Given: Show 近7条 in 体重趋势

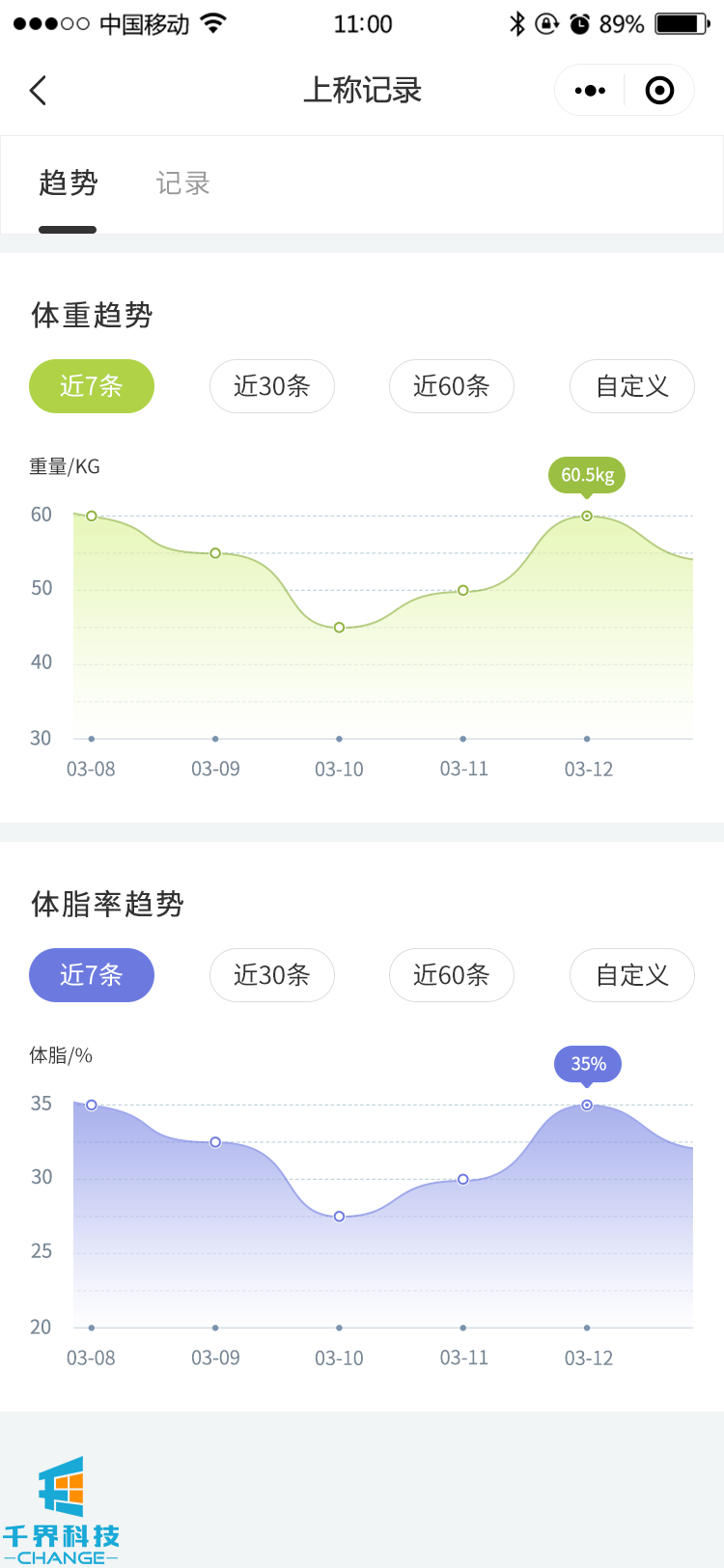Looking at the screenshot, I should point(92,386).
